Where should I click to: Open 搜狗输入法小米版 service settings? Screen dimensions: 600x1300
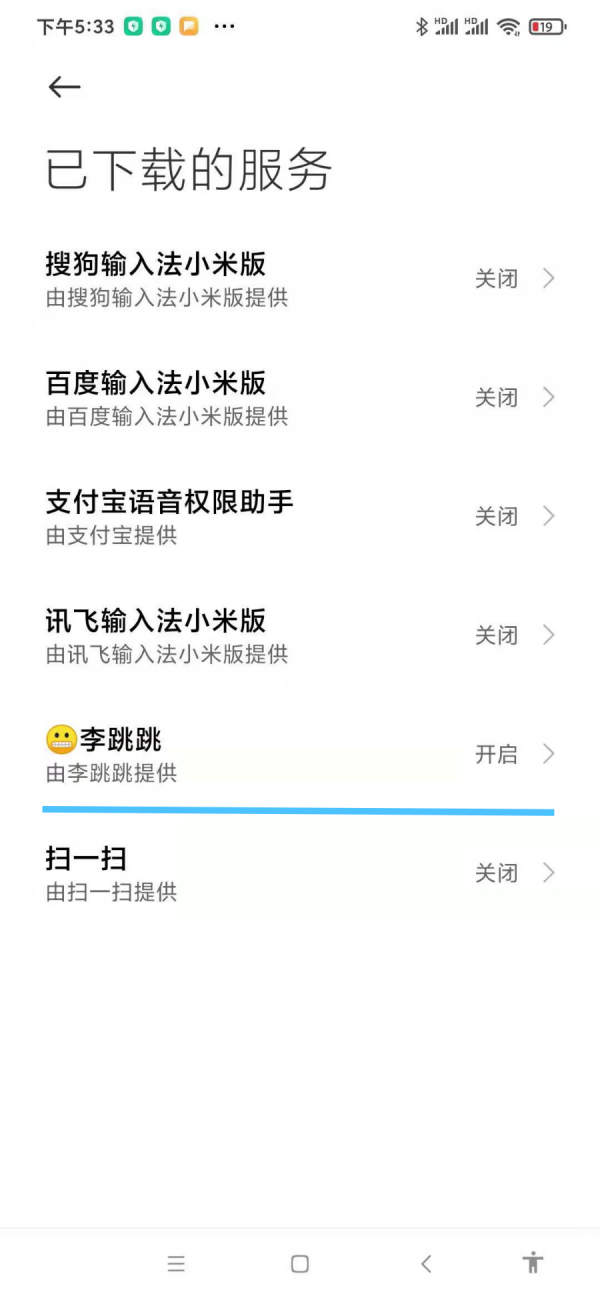pos(300,279)
